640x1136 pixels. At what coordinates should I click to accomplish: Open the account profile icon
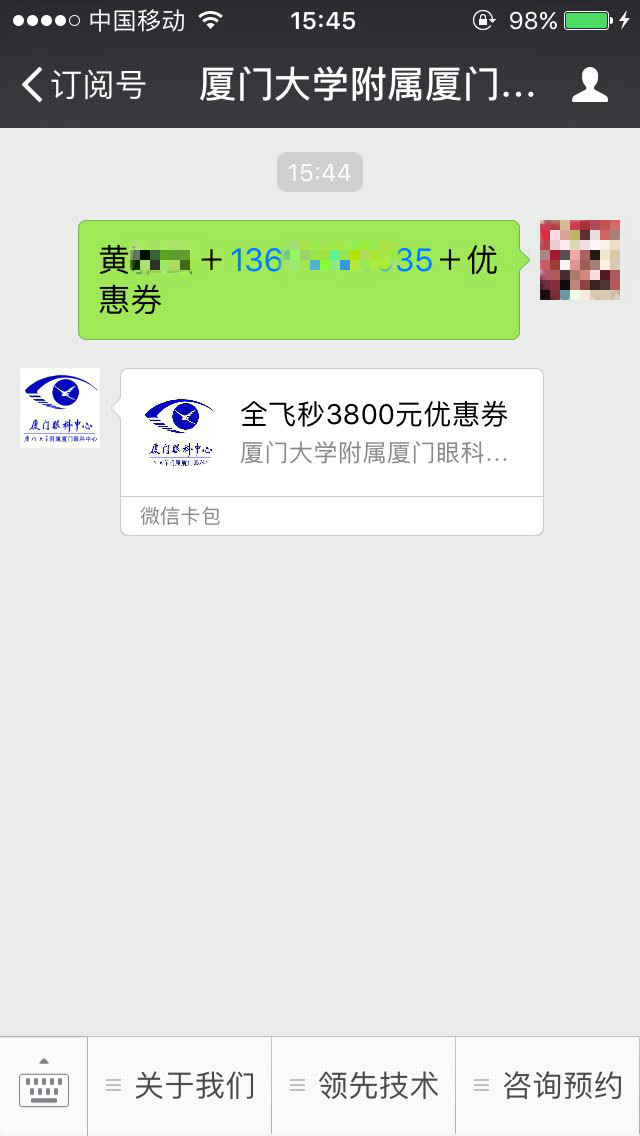590,85
